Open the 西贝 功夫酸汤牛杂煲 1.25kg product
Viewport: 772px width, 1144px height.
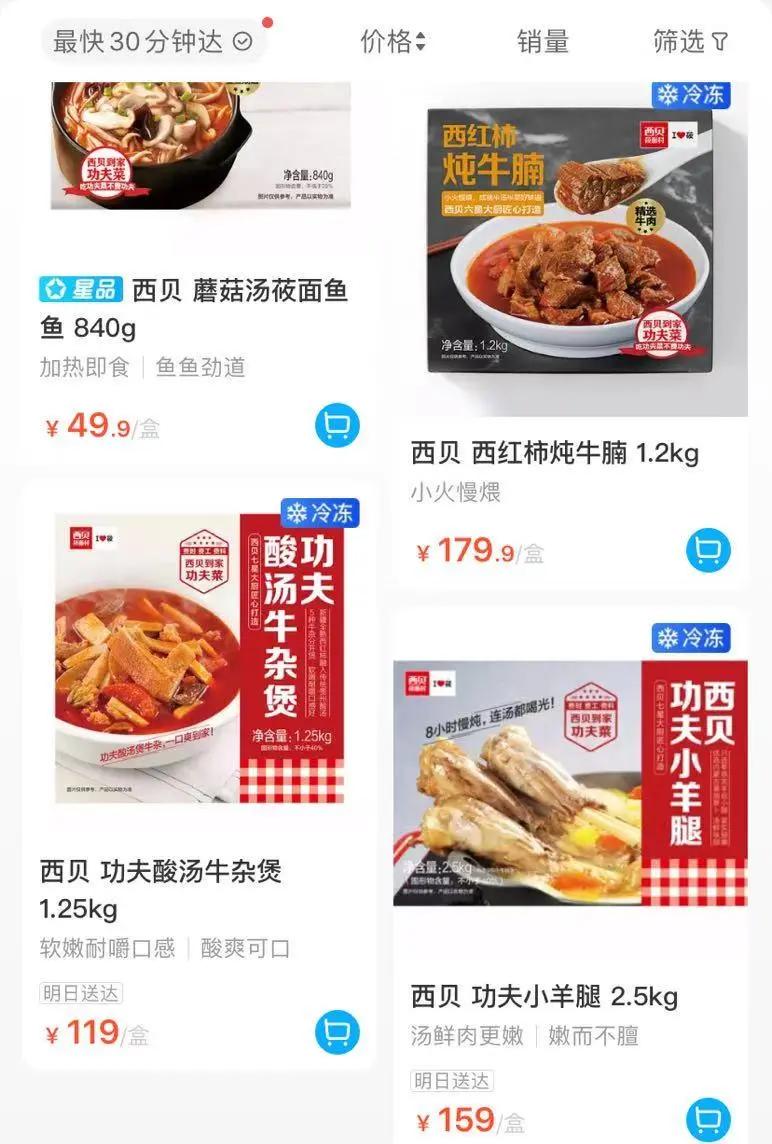pos(161,888)
